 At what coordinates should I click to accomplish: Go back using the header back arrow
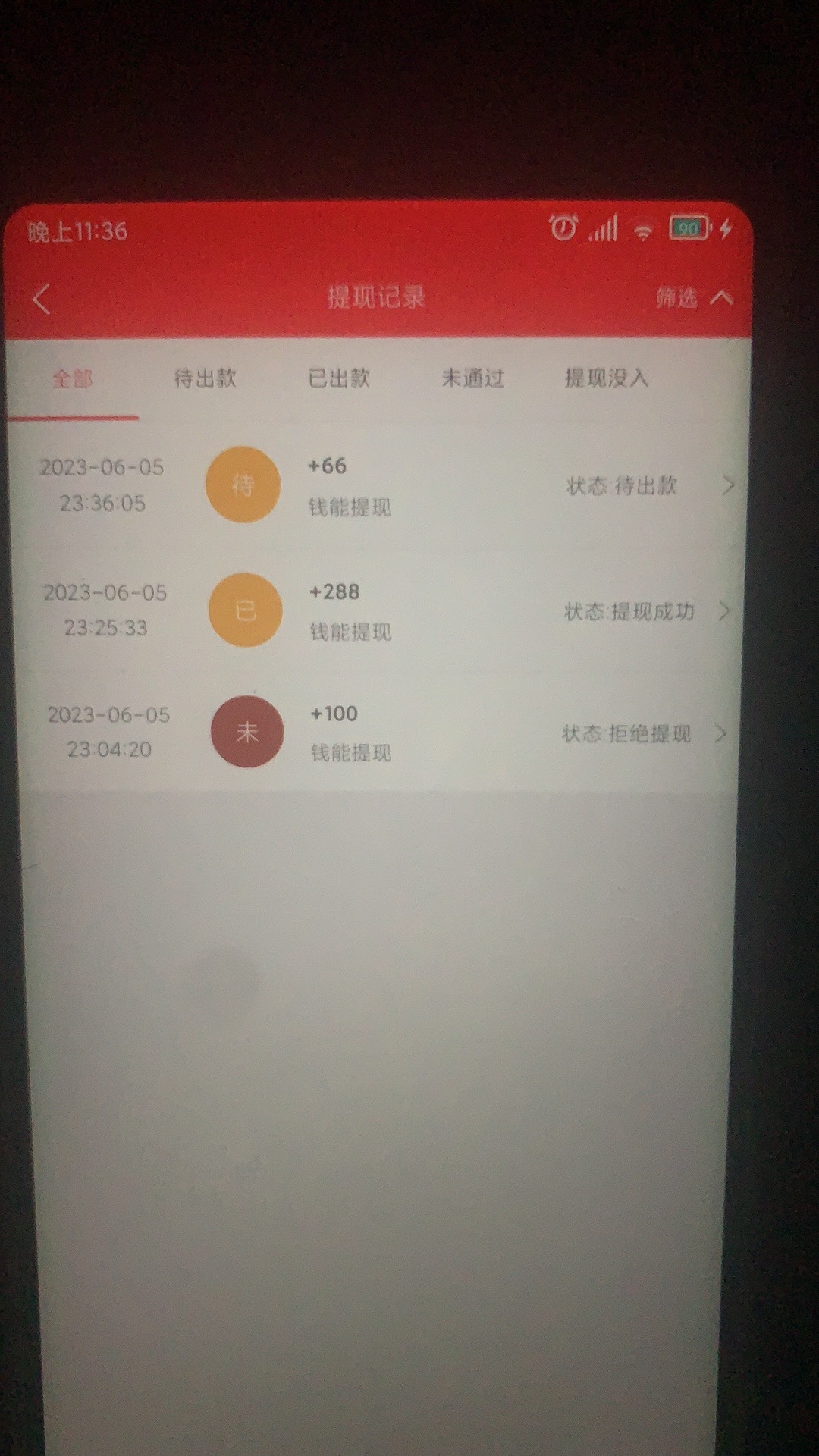(42, 300)
